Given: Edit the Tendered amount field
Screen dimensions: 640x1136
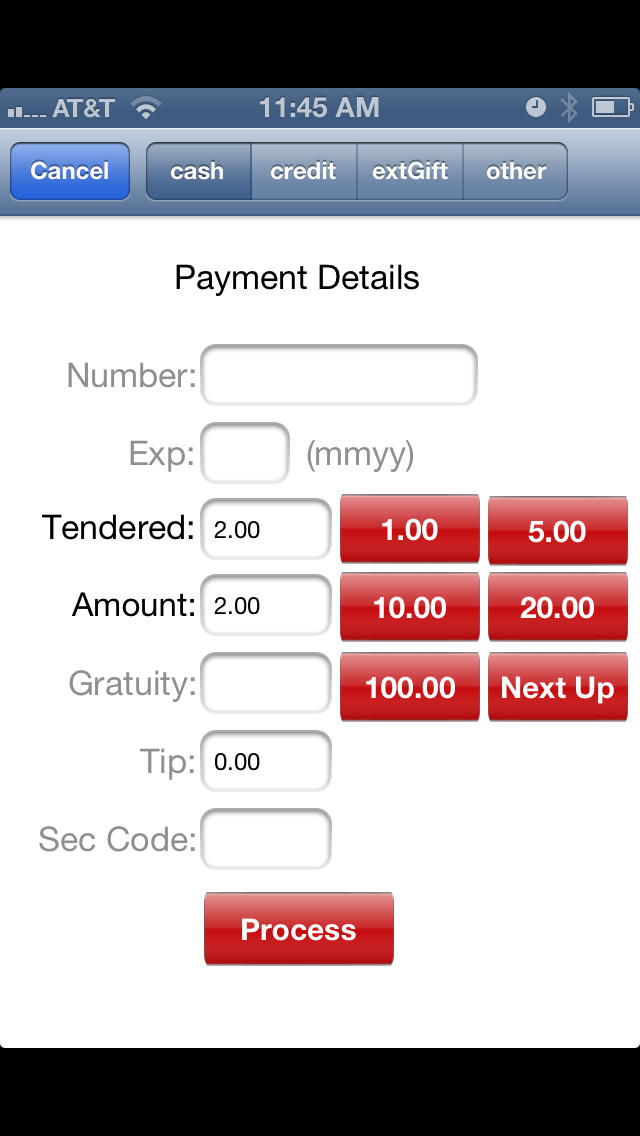Looking at the screenshot, I should (266, 529).
